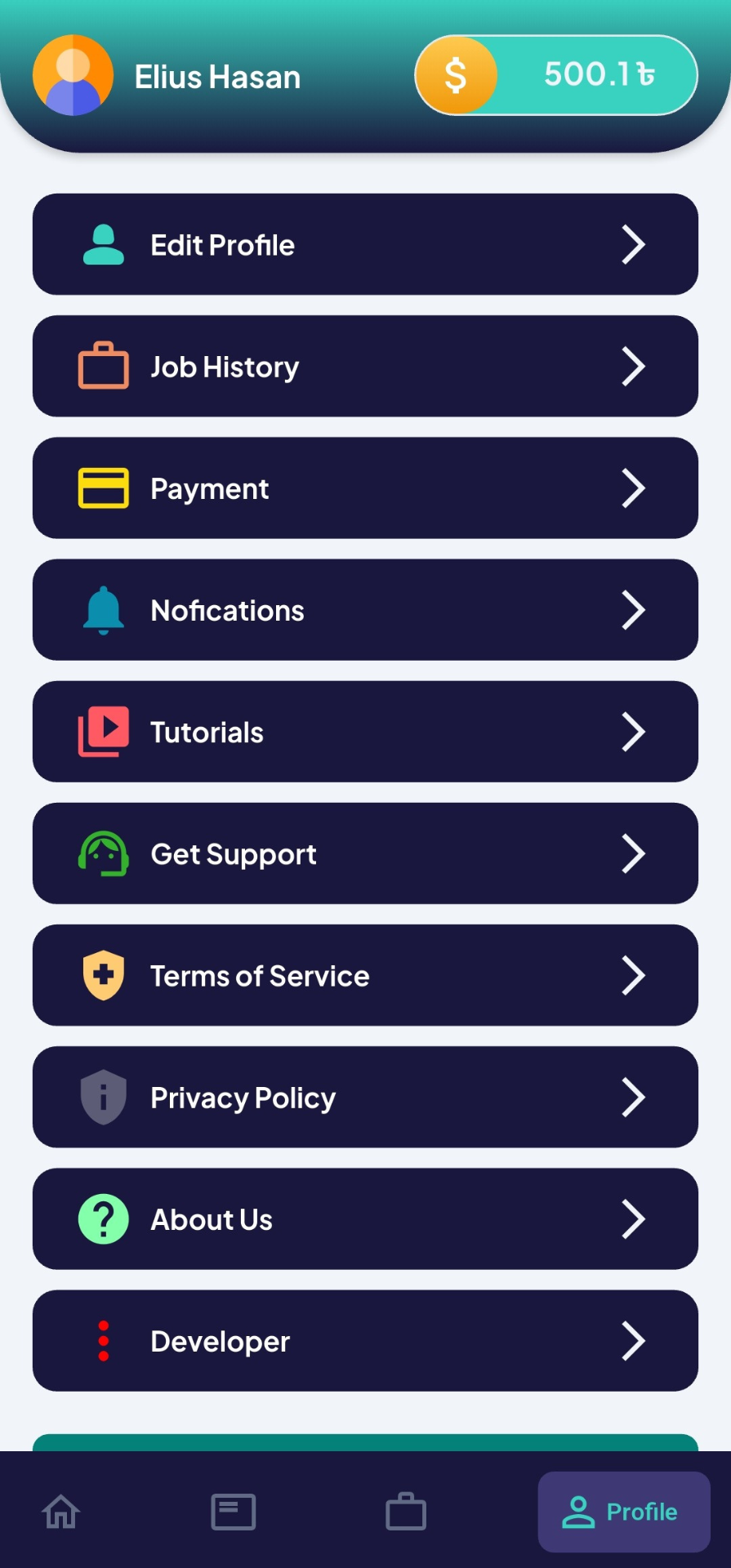Tap Elius Hasan's profile avatar
The height and width of the screenshot is (1568, 731).
(73, 75)
